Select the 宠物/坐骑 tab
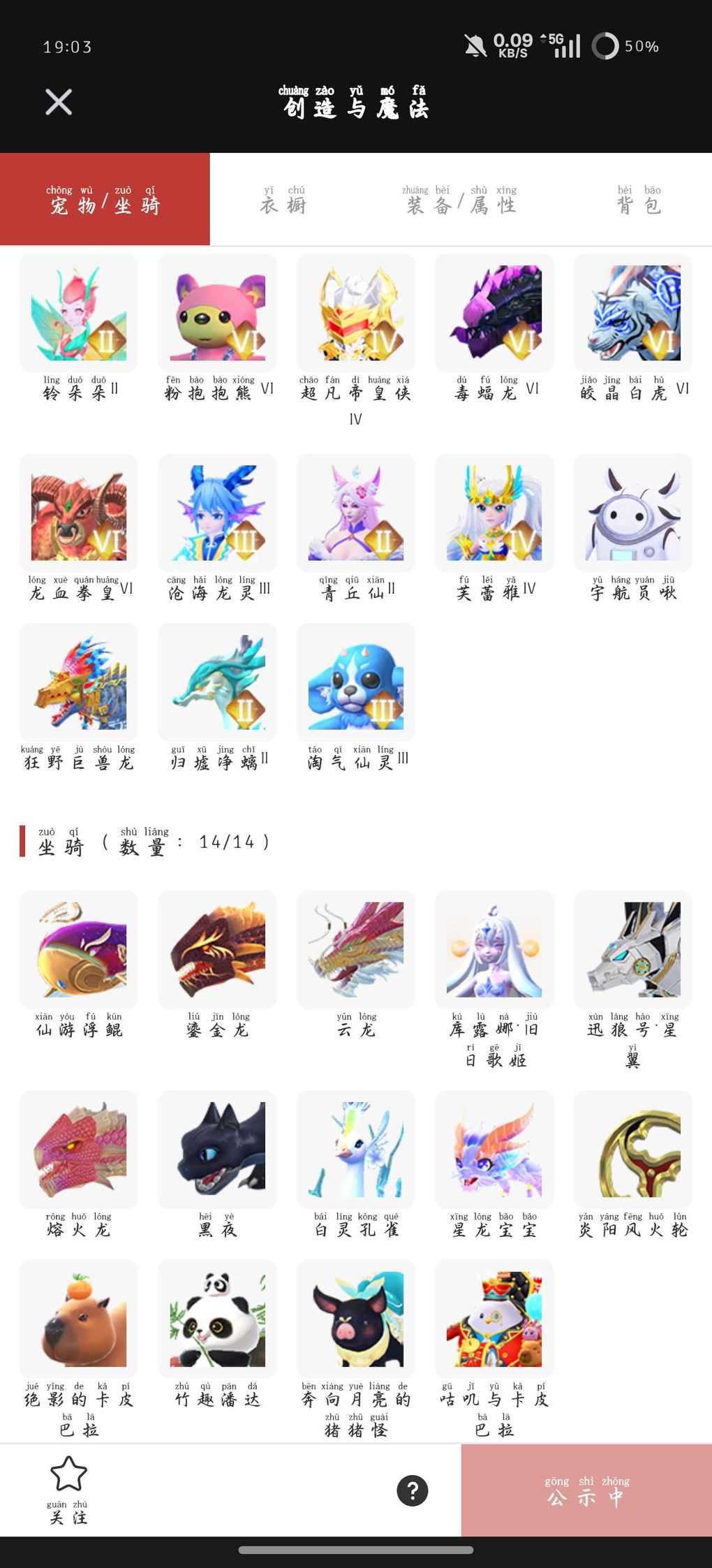The width and height of the screenshot is (712, 1568). tap(105, 200)
